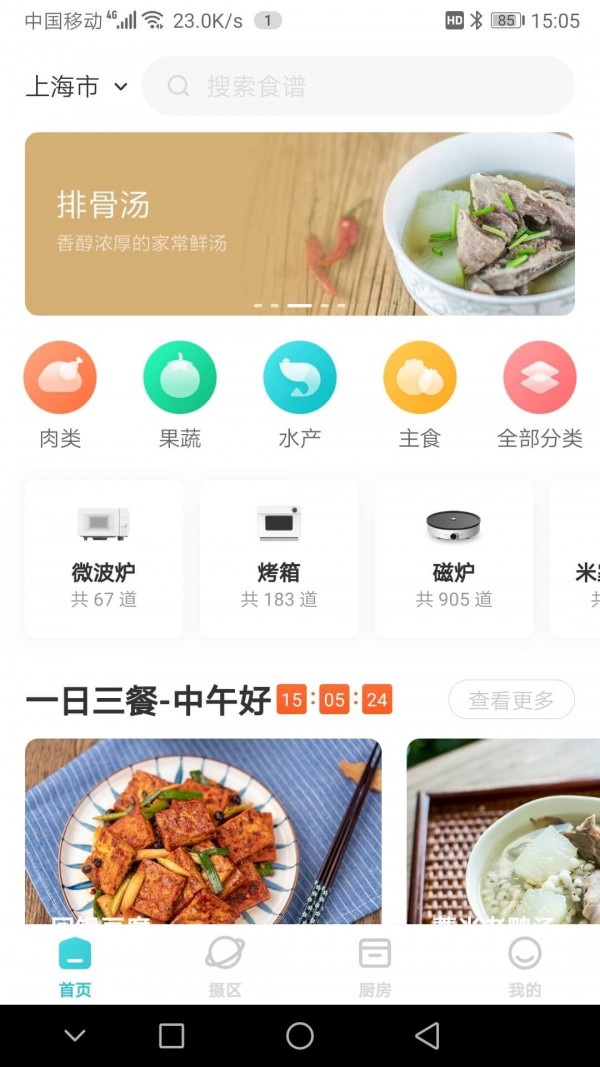This screenshot has width=600, height=1067.
Task: Tap the 搜索食谱 search box
Action: tap(358, 86)
